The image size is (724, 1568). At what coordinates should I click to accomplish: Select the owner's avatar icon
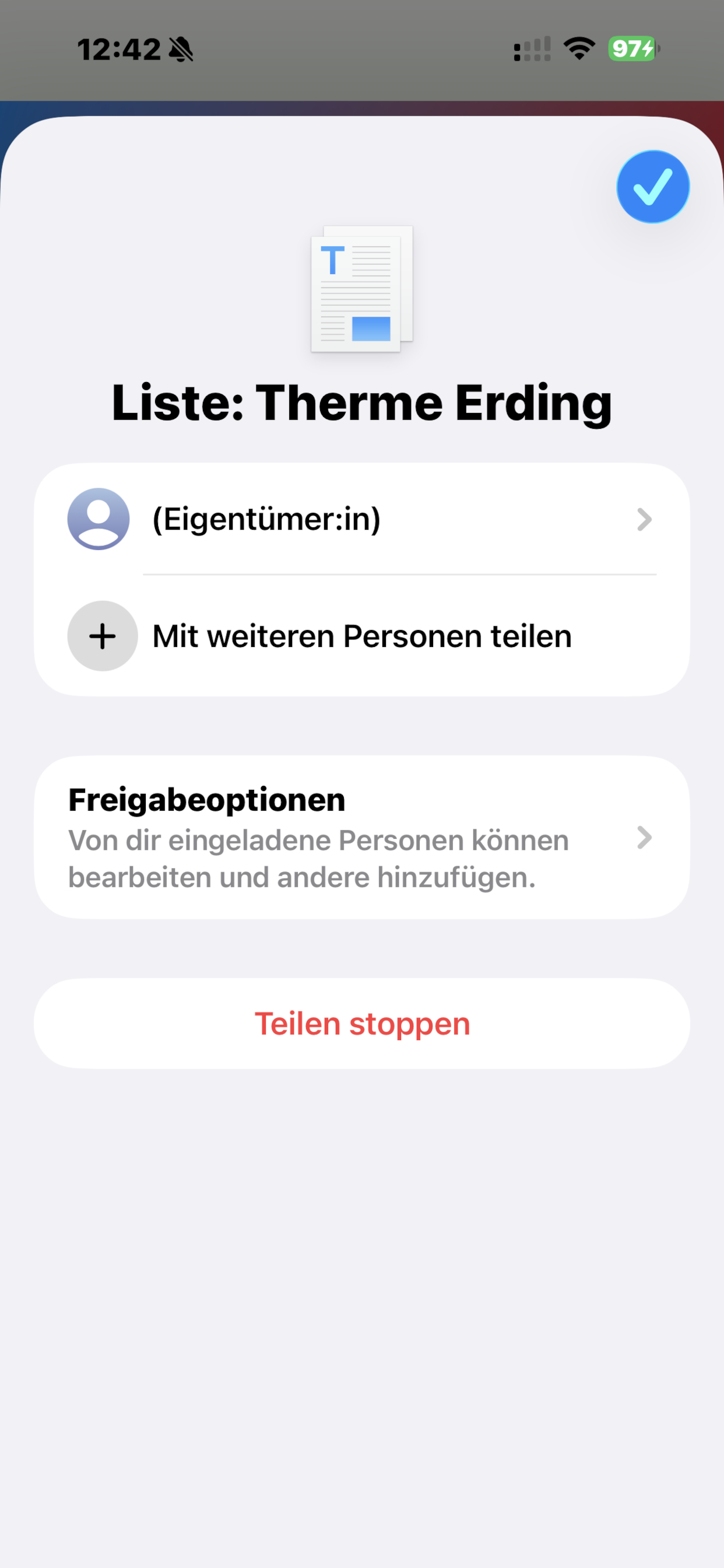(98, 519)
